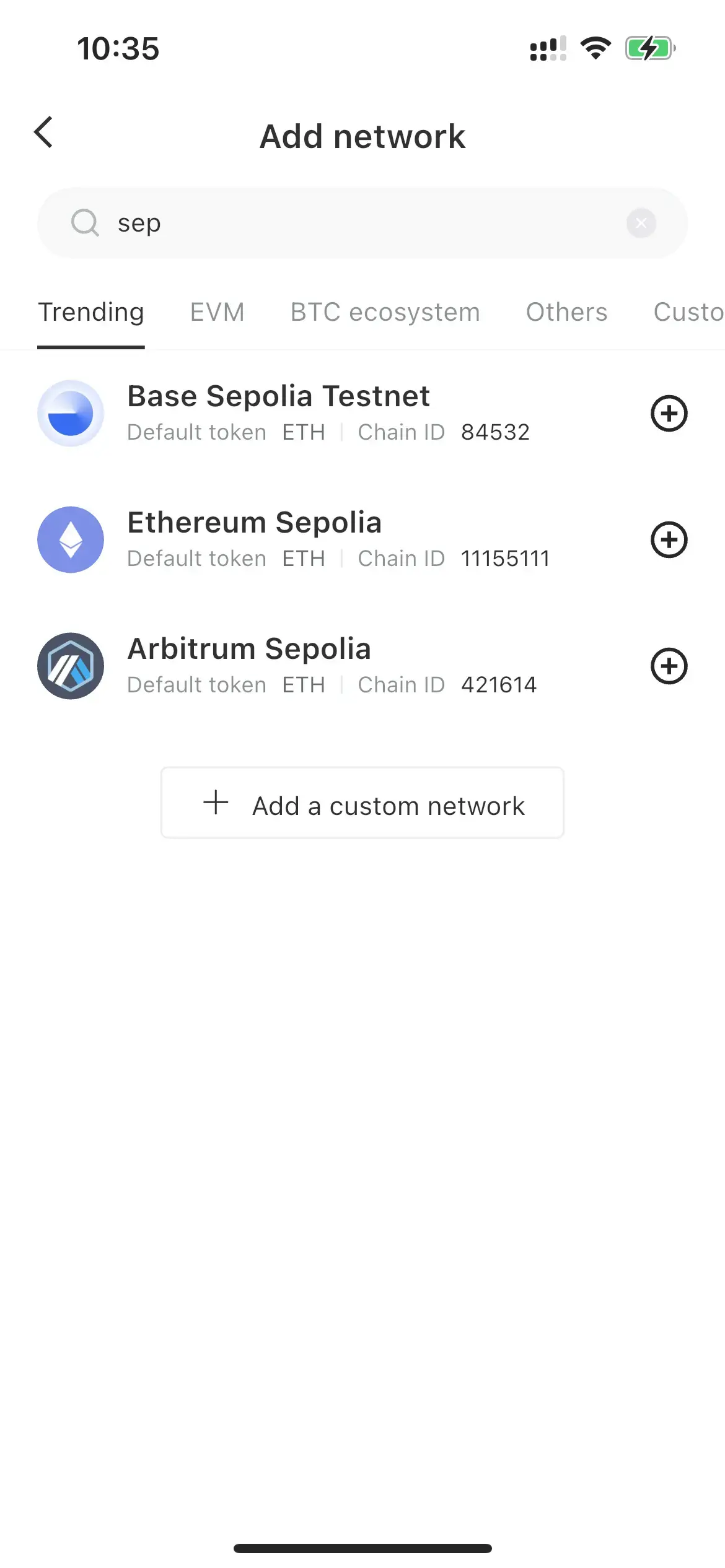
Task: Tap the Arbitrum Sepolia network logo
Action: pyautogui.click(x=71, y=666)
